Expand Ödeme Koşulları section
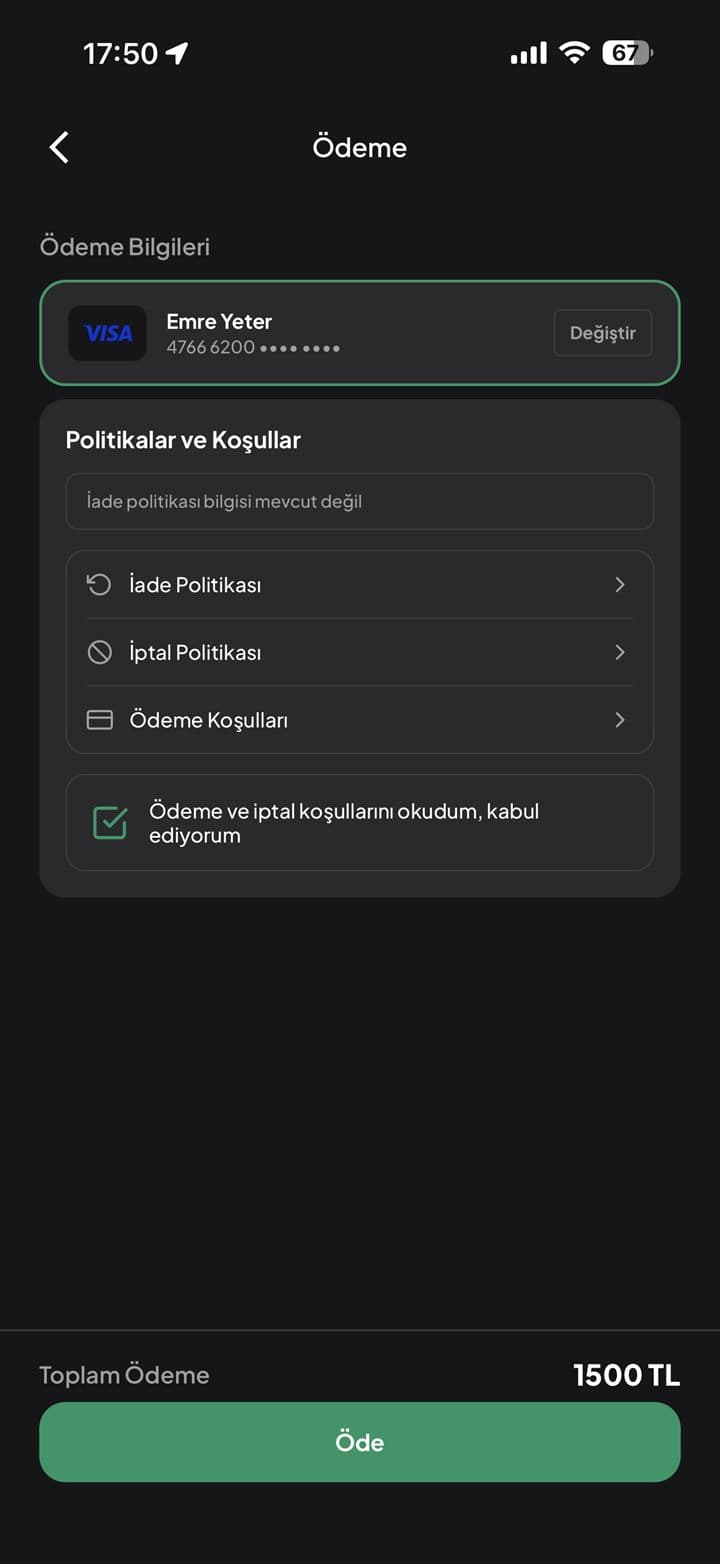The width and height of the screenshot is (720, 1564). (620, 719)
